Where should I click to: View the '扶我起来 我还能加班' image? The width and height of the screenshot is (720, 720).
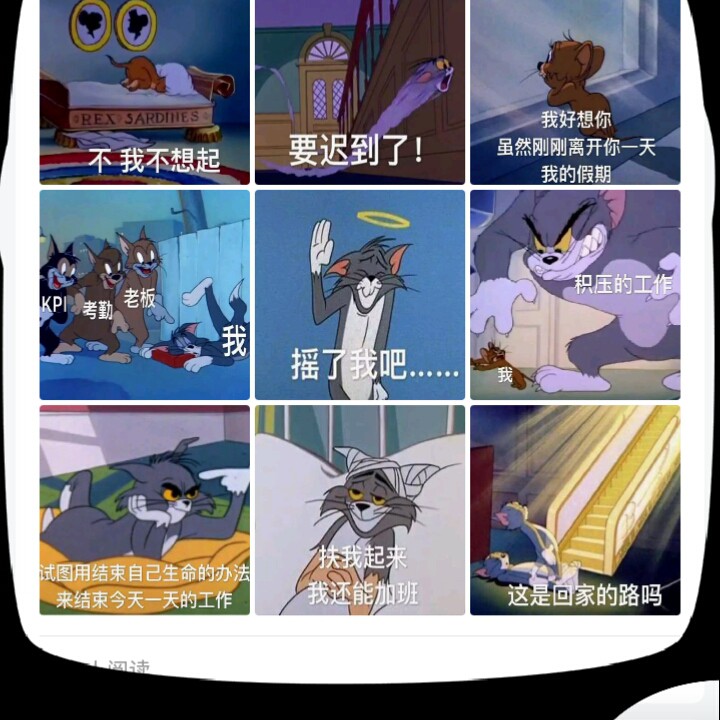(x=360, y=510)
